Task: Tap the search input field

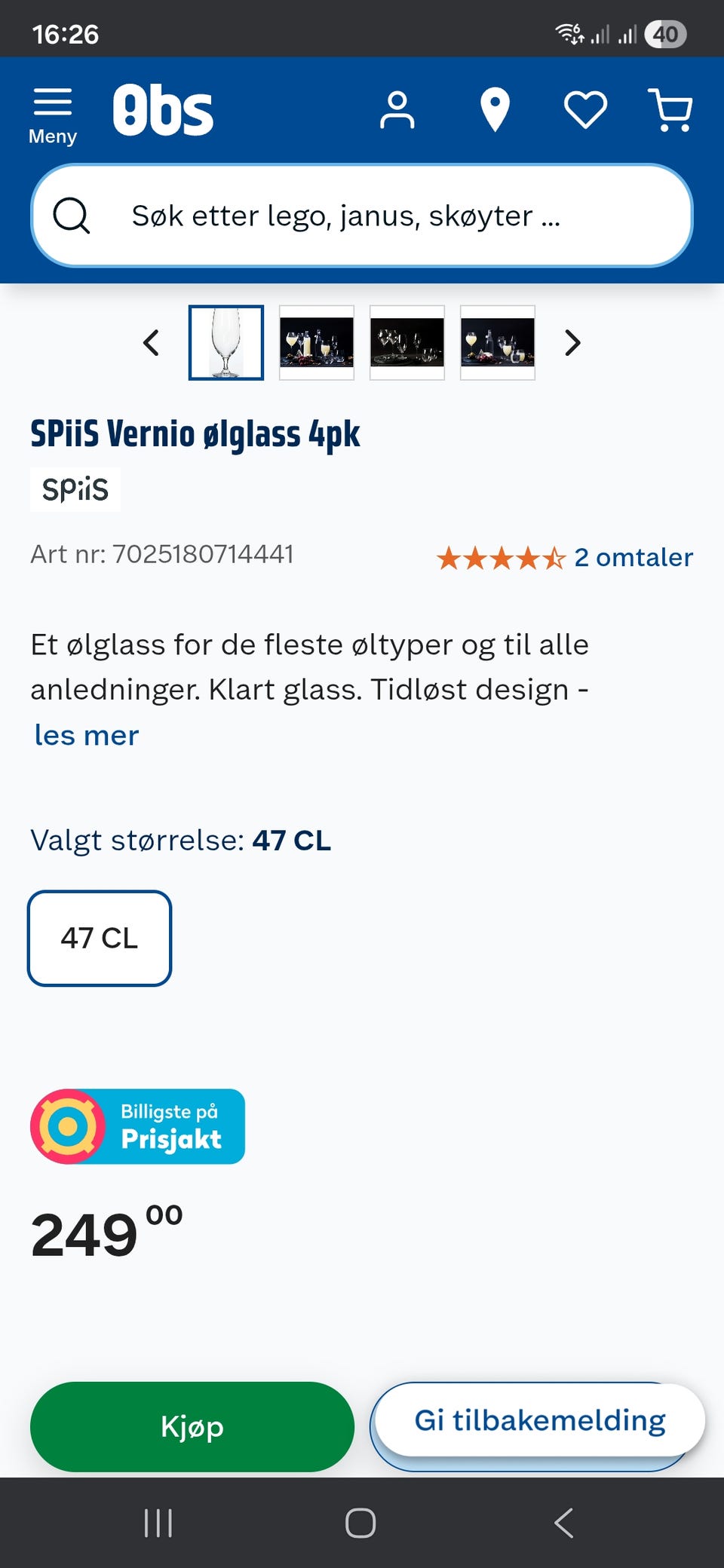Action: coord(362,216)
